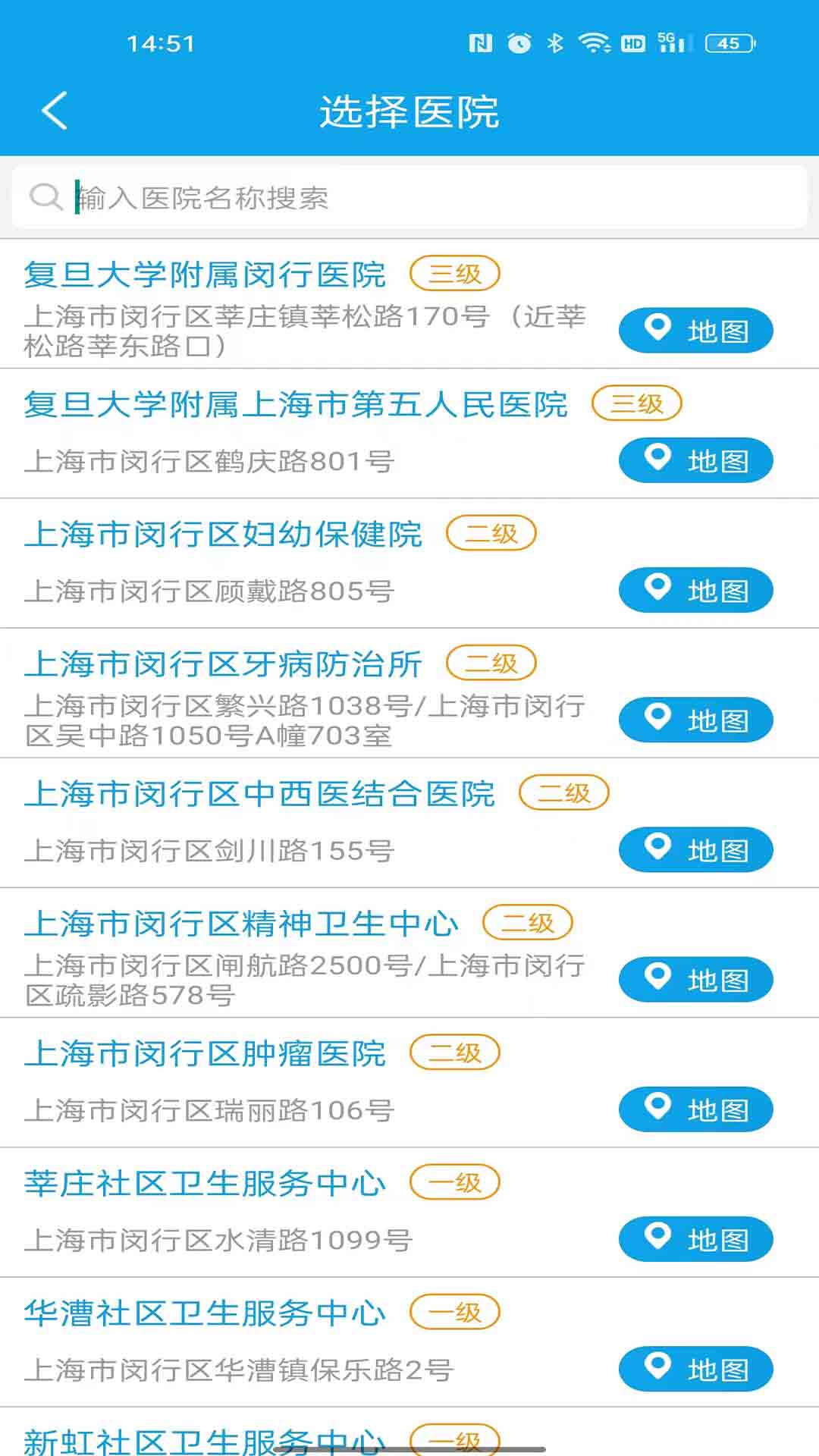
Task: Select 华漕社区卫生服务中心 from the list
Action: tap(205, 1313)
